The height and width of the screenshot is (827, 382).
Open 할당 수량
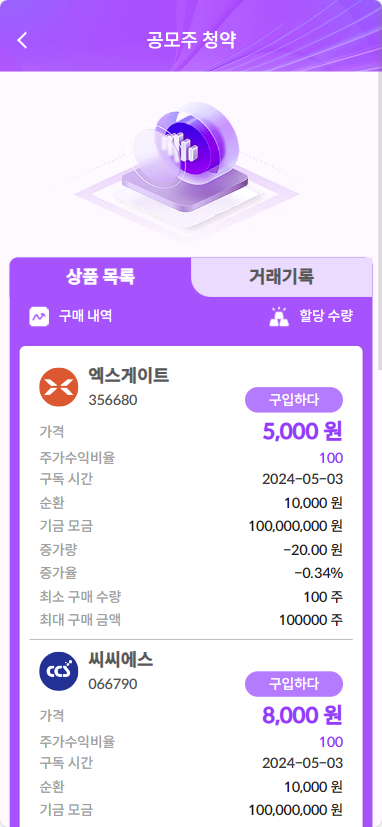[311, 316]
